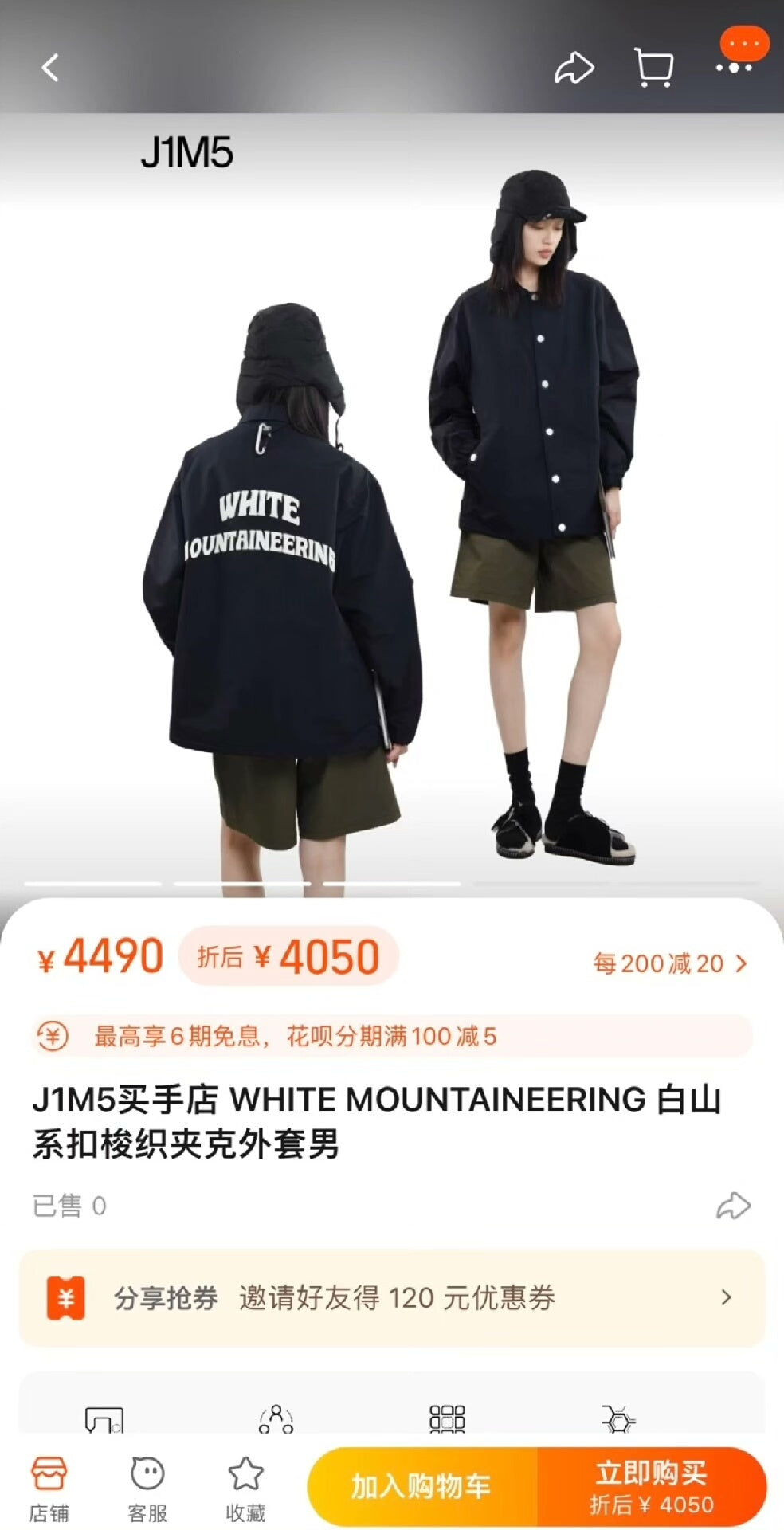Viewport: 784px width, 1530px height.
Task: Tap the share arrow icon at the top
Action: (573, 68)
